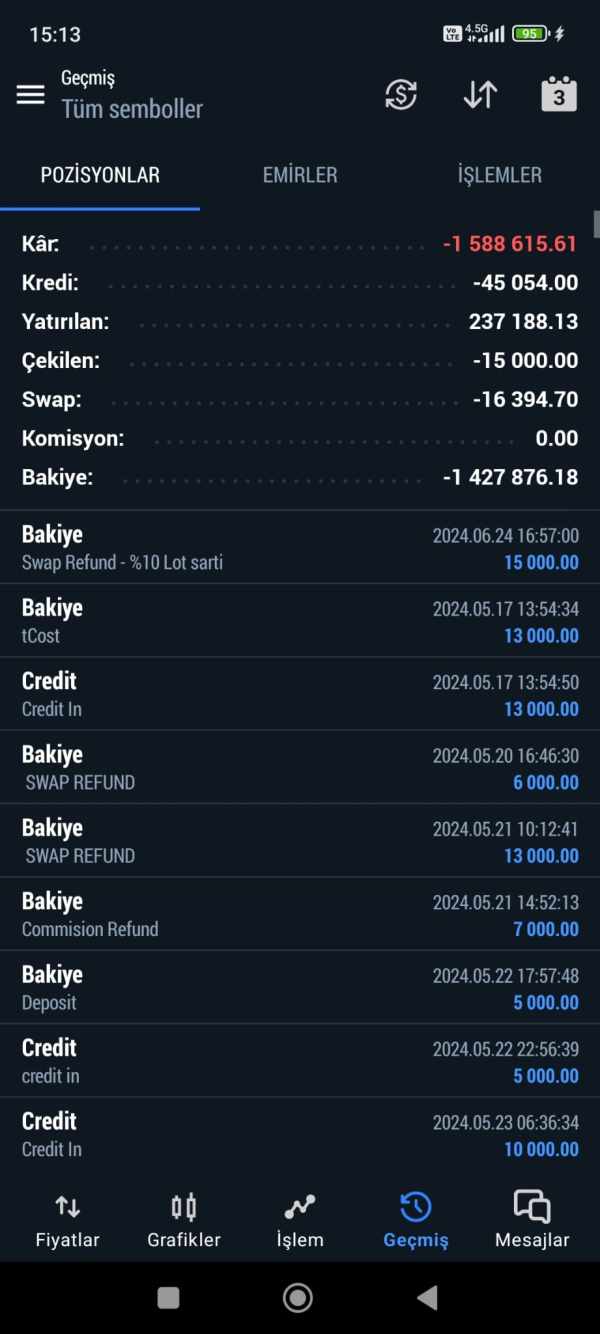Viewport: 600px width, 1334px height.
Task: Open the Commision Refund entry
Action: click(x=300, y=914)
